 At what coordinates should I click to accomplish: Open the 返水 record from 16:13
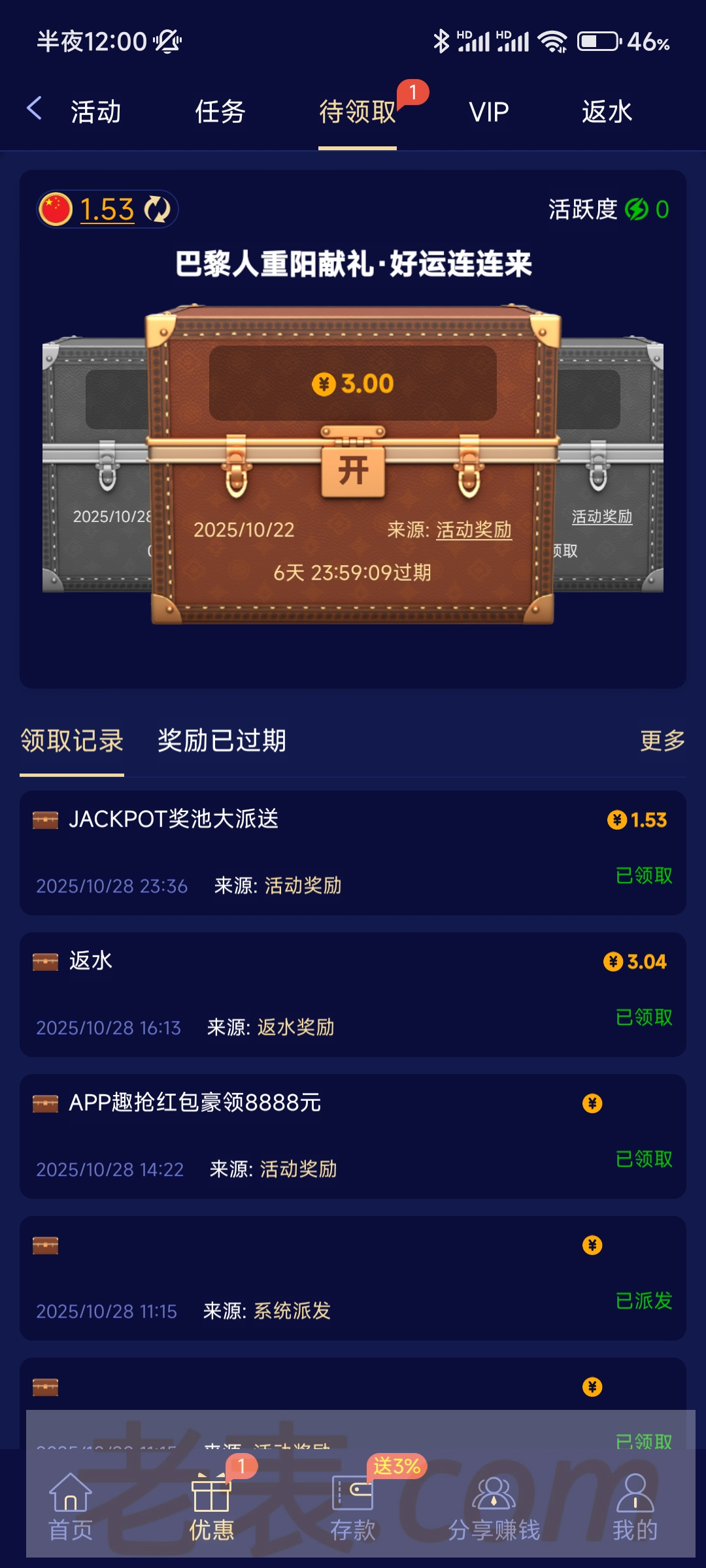353,994
